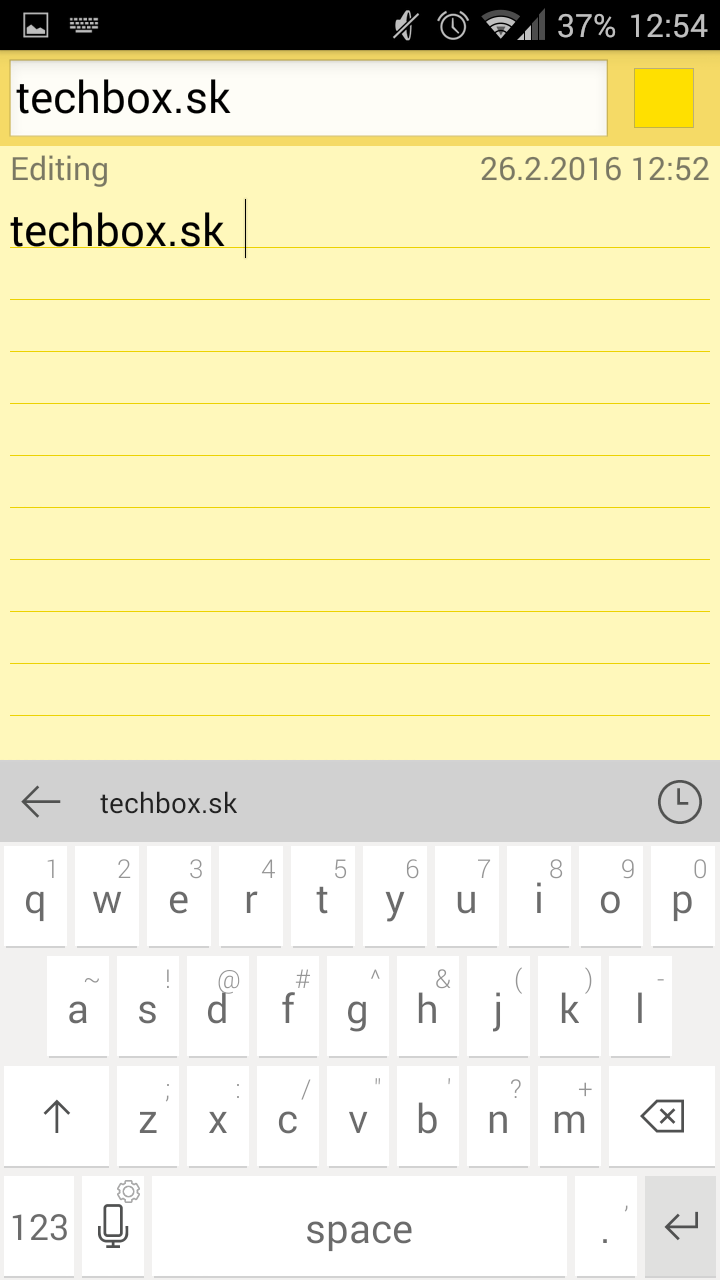Open the keyboard clipboard history clock icon
Viewport: 720px width, 1280px height.
click(680, 802)
